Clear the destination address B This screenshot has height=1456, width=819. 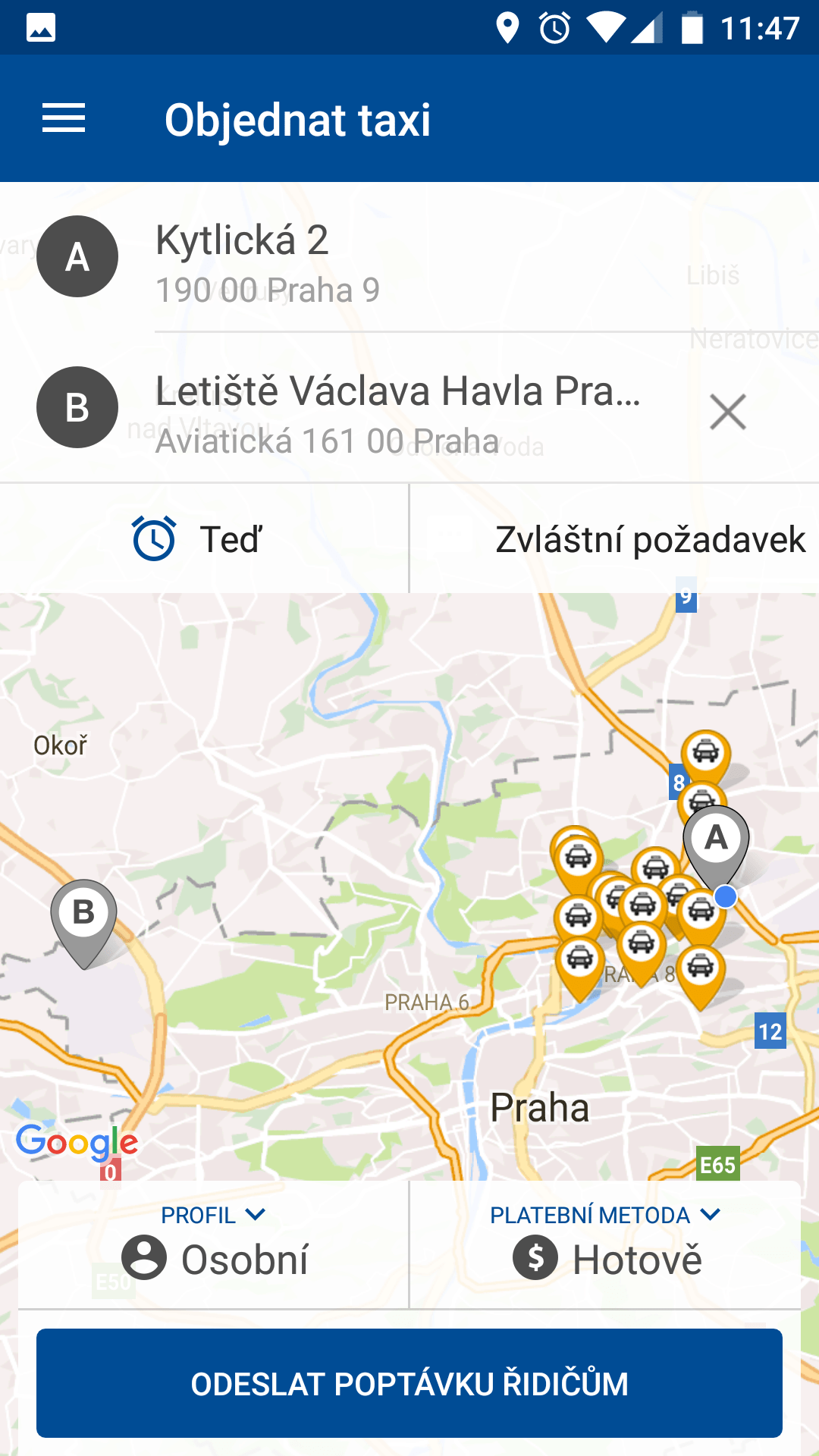728,412
